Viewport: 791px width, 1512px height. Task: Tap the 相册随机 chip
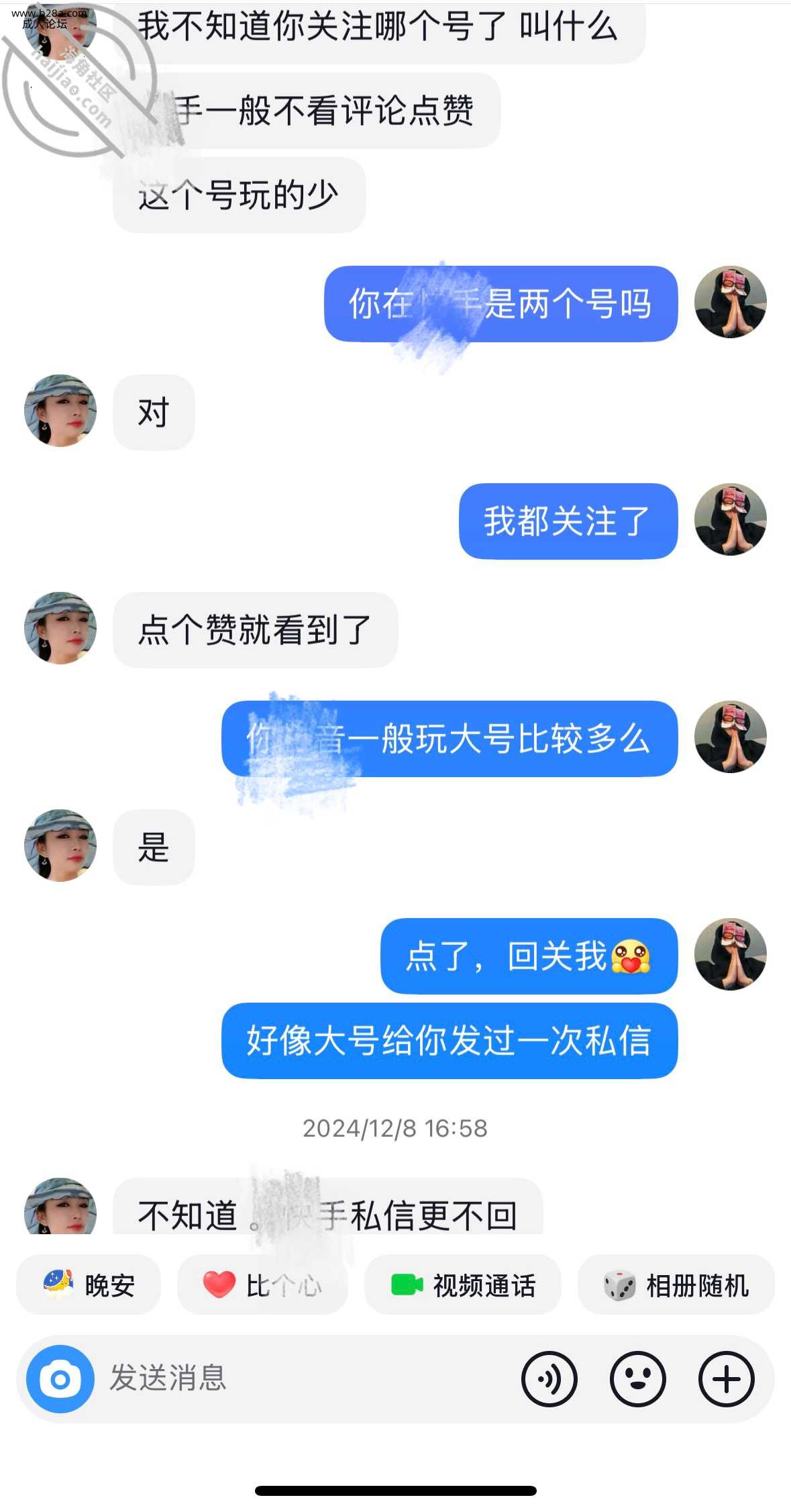click(676, 1285)
